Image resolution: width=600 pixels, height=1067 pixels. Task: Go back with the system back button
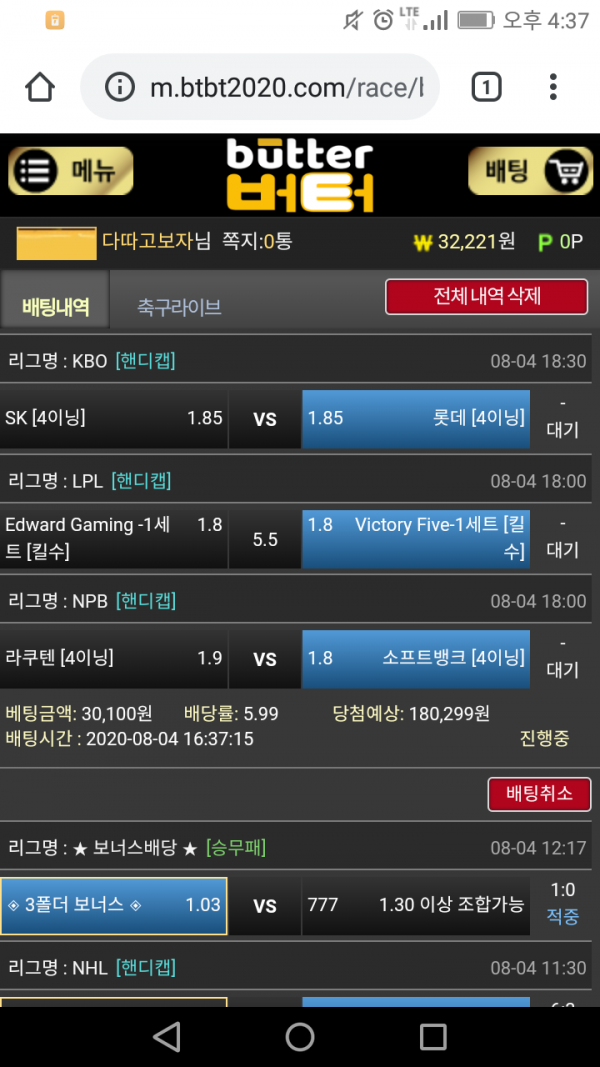pos(167,1037)
